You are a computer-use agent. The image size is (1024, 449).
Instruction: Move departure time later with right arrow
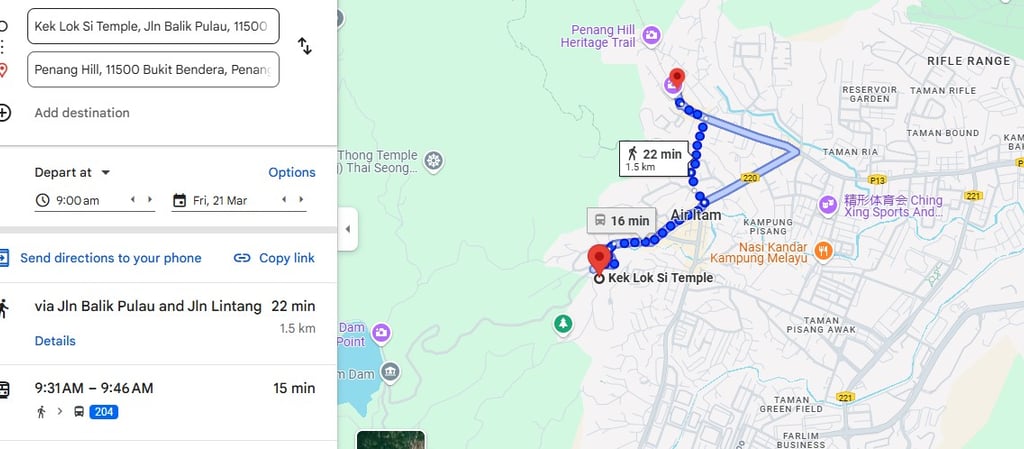(x=150, y=200)
